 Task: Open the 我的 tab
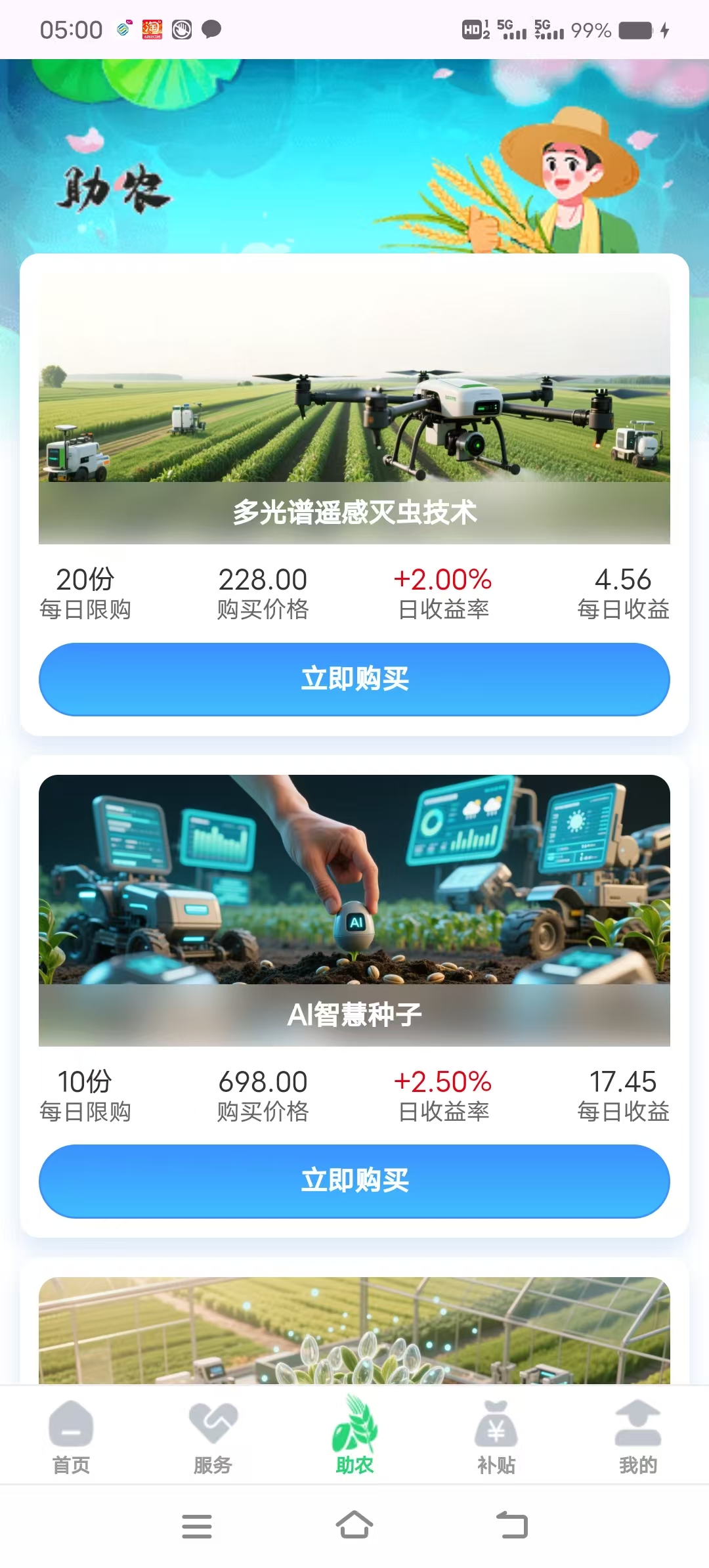[638, 1438]
